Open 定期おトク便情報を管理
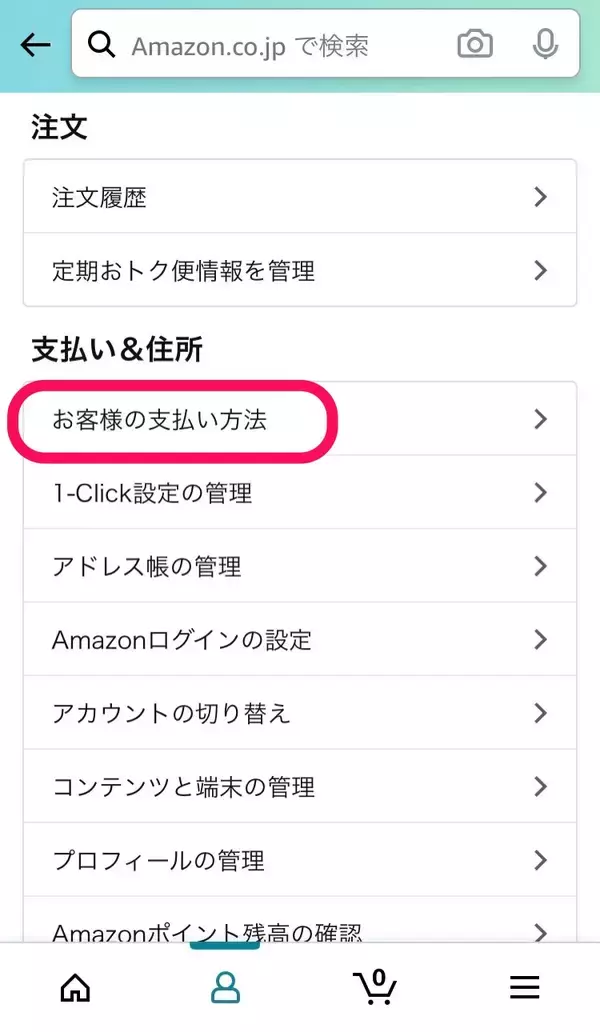The width and height of the screenshot is (600, 1032). (x=300, y=270)
